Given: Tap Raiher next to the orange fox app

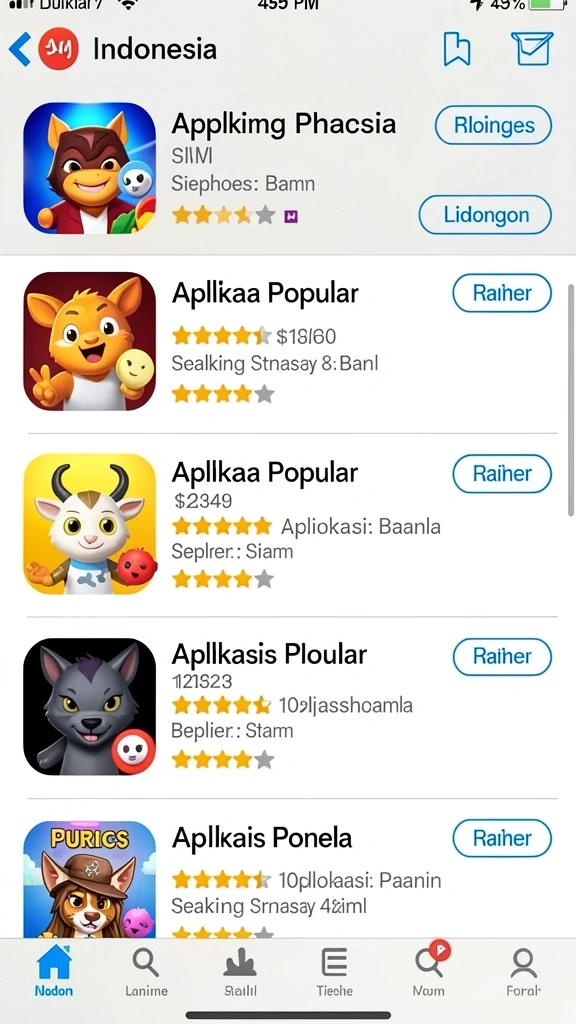Looking at the screenshot, I should (502, 293).
